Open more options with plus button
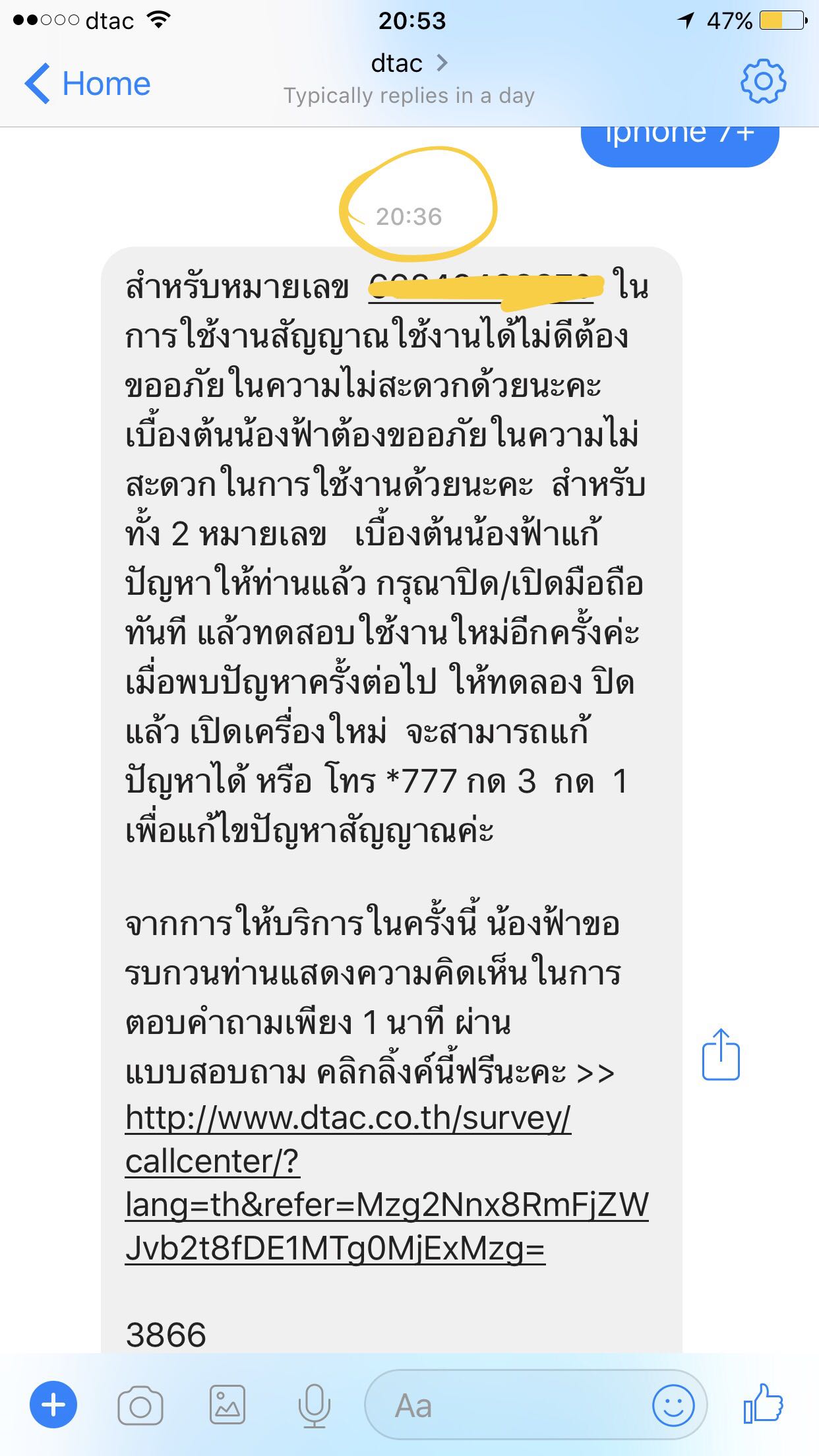The height and width of the screenshot is (1456, 819). point(53,1405)
